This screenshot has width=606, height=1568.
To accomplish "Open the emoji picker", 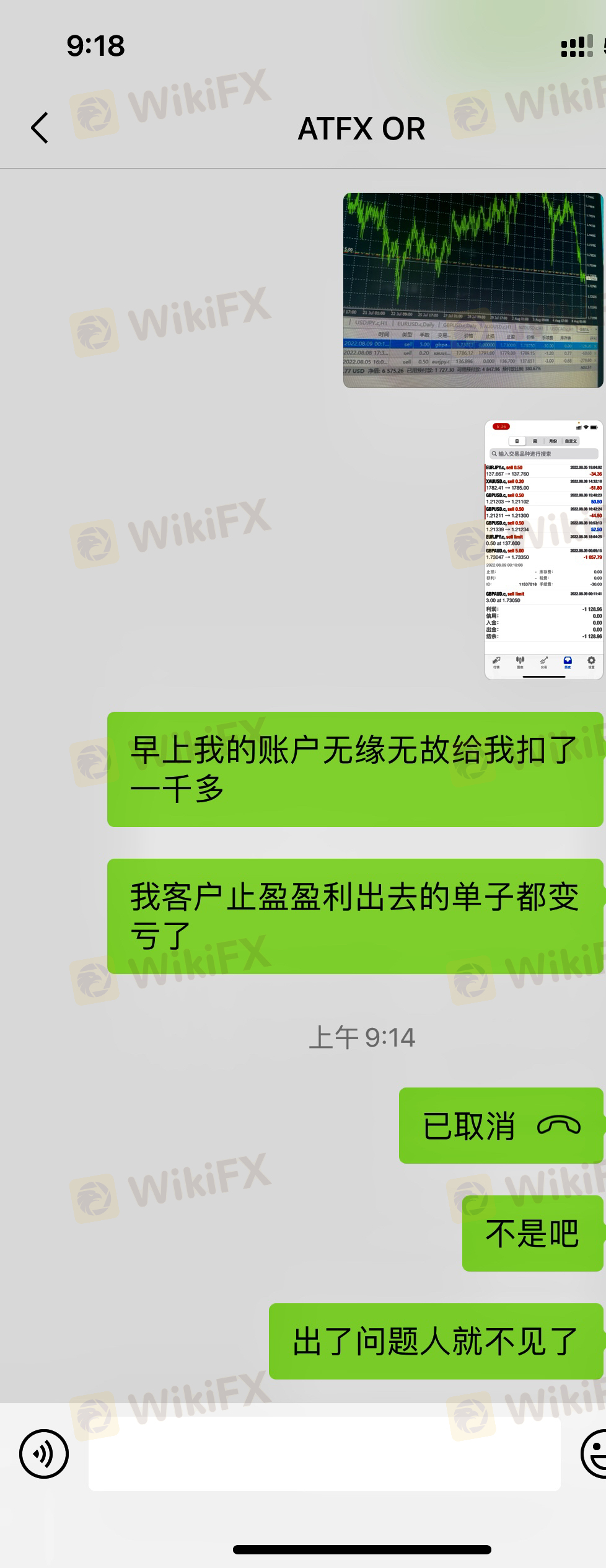I will coord(595,1453).
